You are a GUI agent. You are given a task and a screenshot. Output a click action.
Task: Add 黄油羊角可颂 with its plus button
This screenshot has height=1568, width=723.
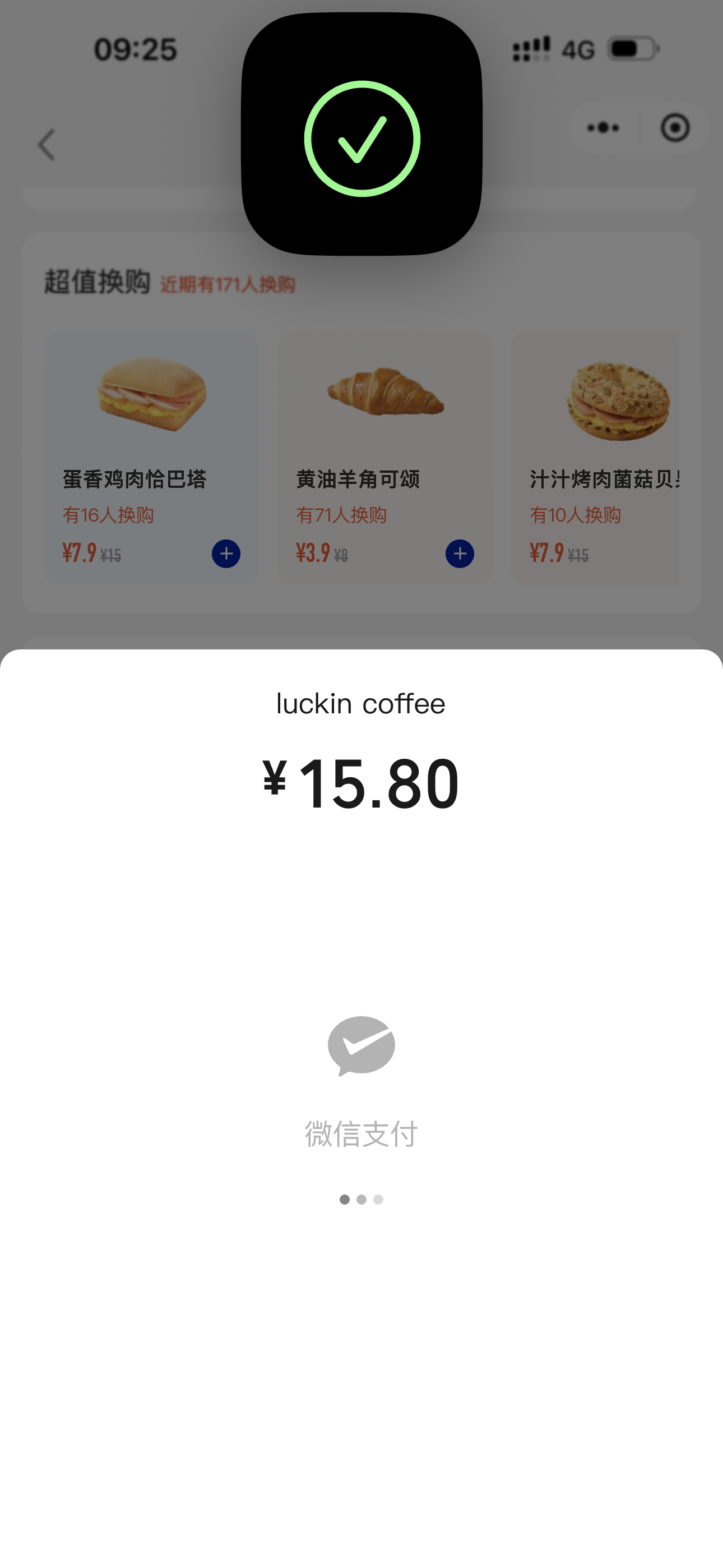coord(460,554)
